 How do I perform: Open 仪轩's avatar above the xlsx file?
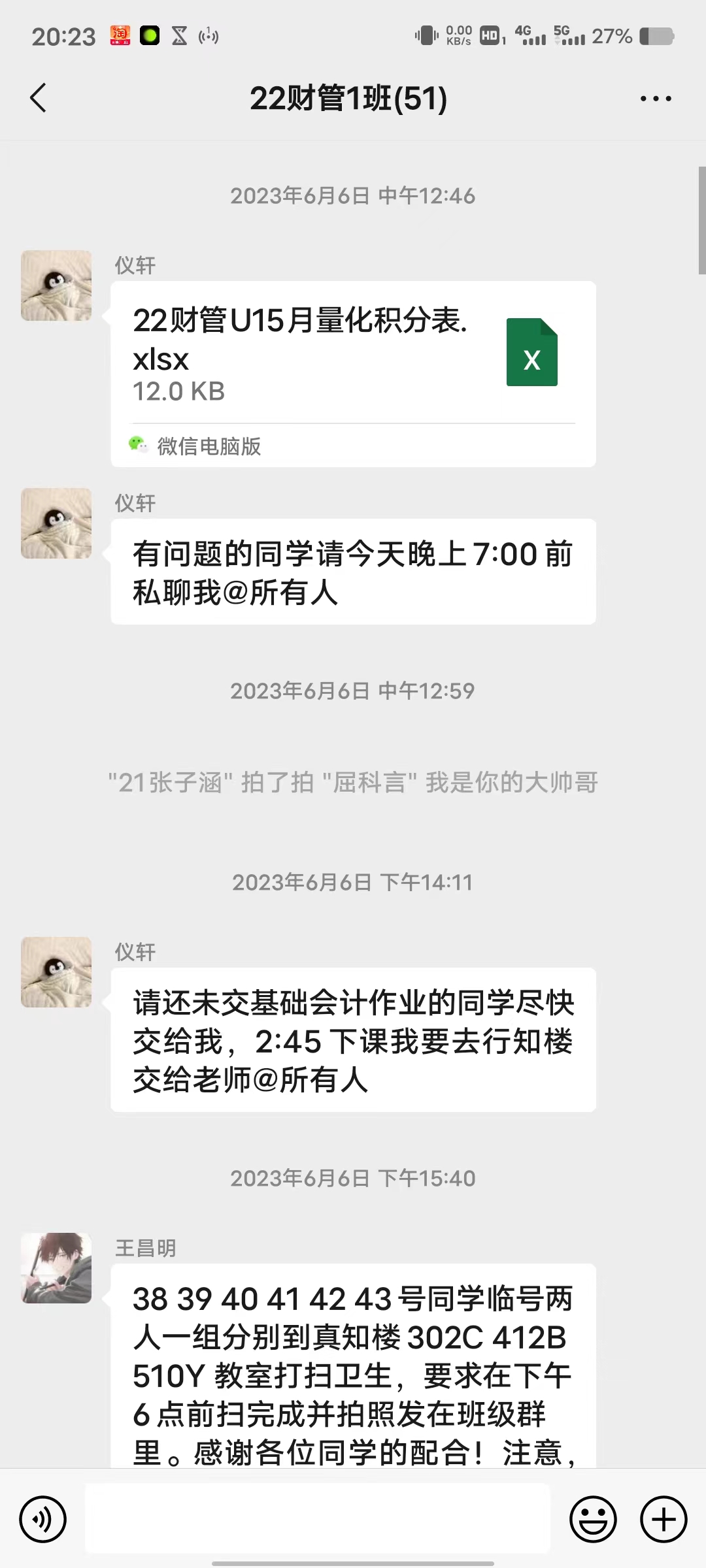tap(57, 286)
